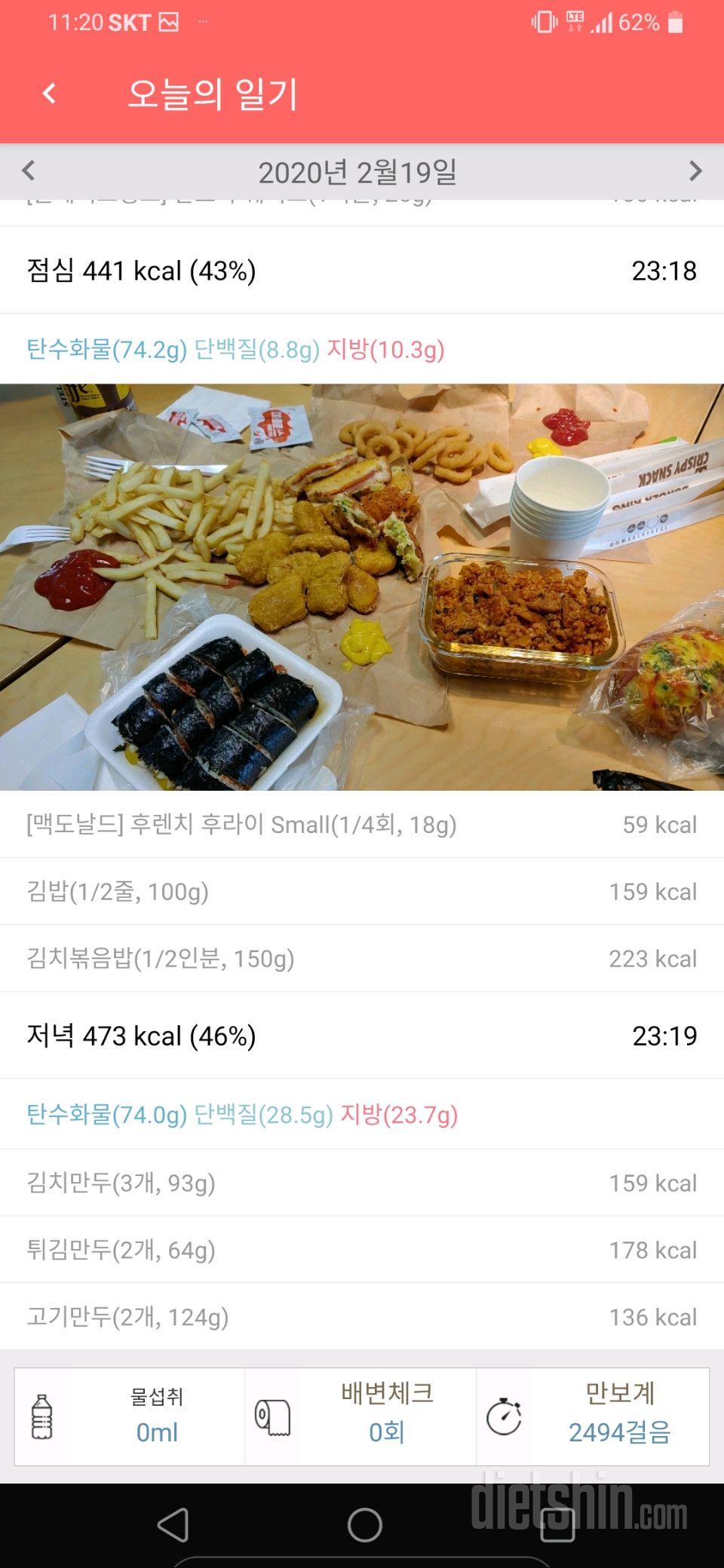Tap the system home button

pos(364,1526)
